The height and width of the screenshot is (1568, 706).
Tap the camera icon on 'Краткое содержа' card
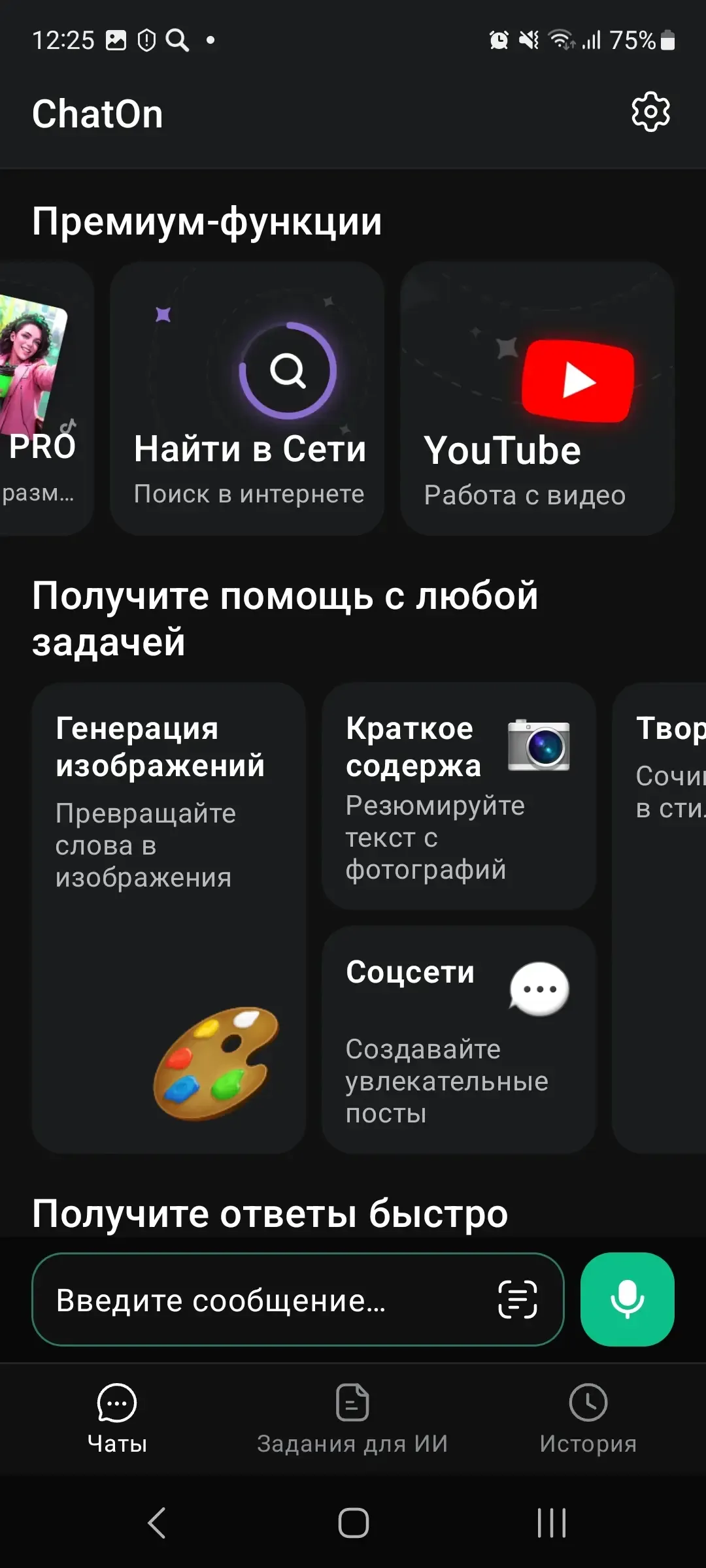(x=538, y=745)
